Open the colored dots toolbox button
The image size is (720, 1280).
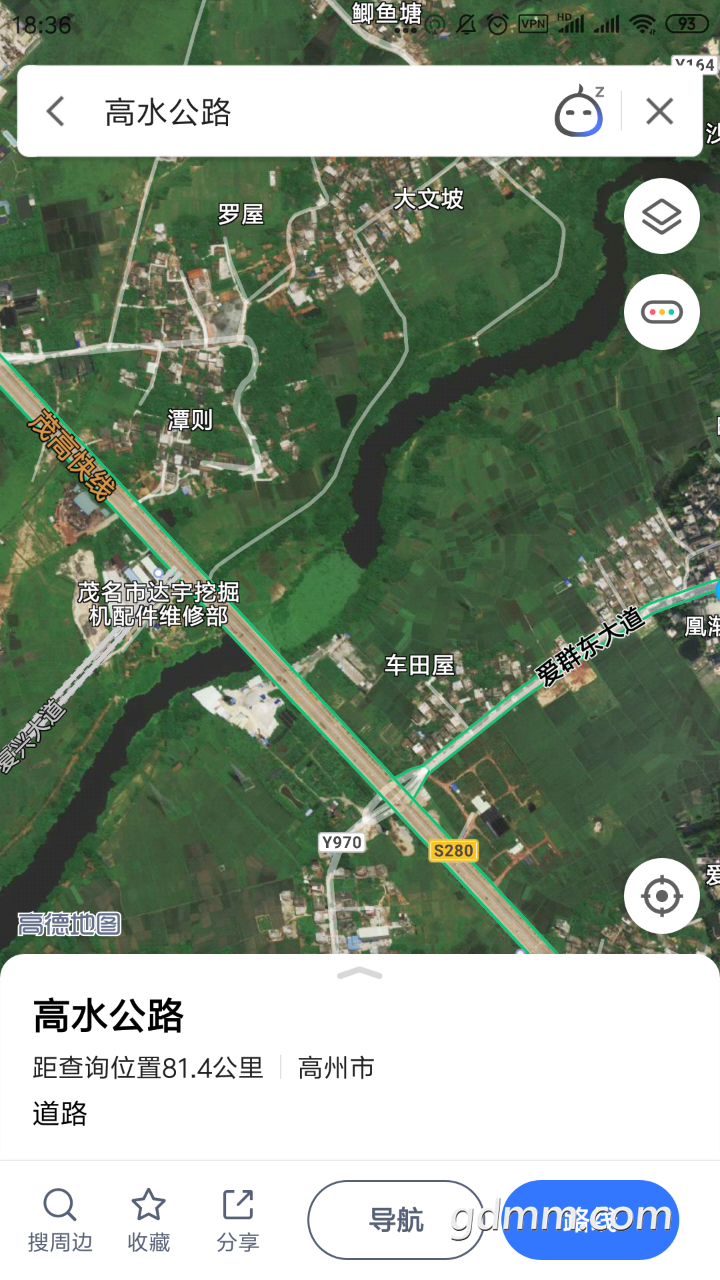pos(662,312)
